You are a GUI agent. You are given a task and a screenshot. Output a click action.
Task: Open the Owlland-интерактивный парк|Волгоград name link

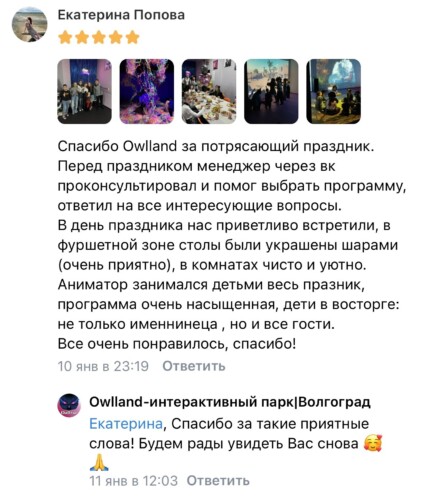click(230, 402)
